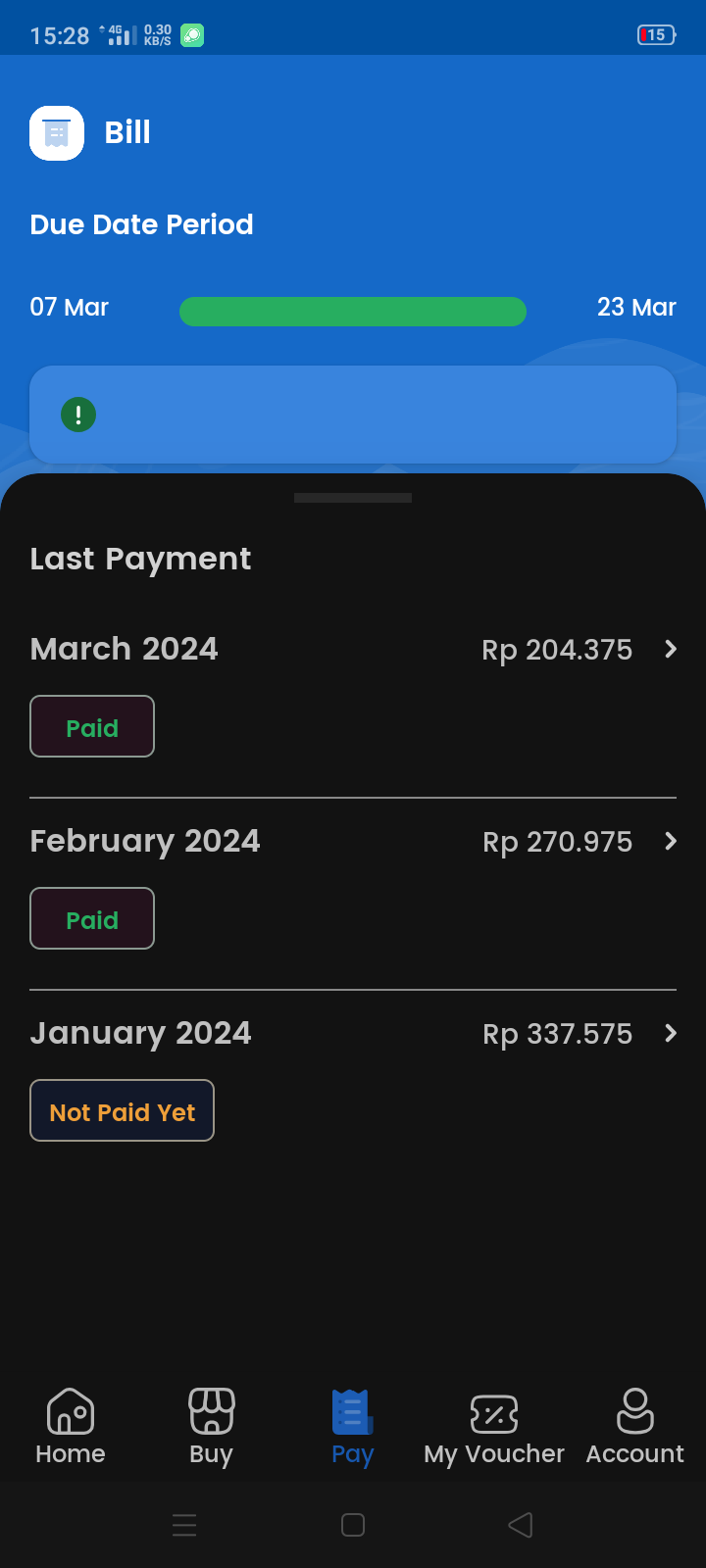Open the Home tab icon

[x=70, y=1412]
